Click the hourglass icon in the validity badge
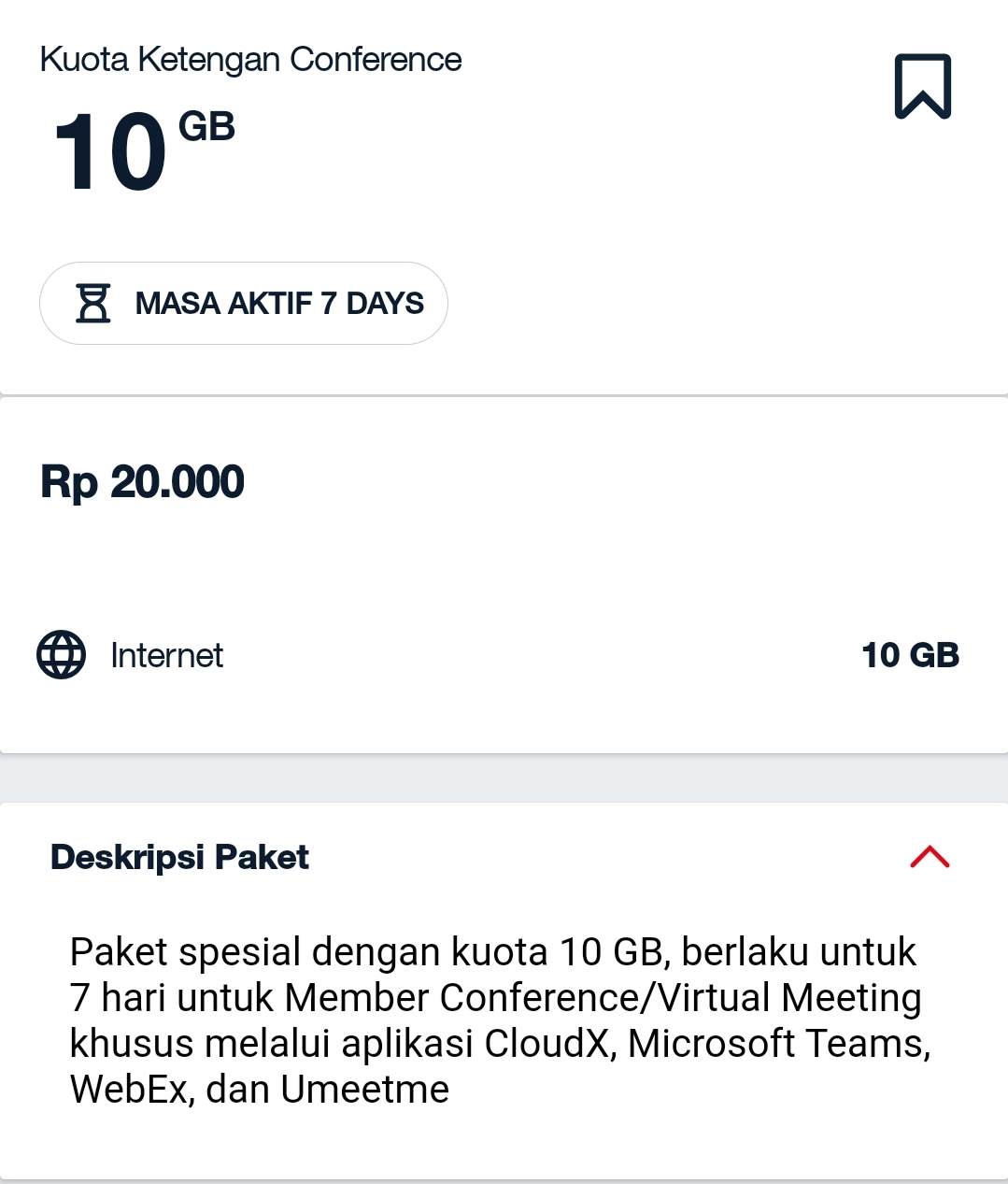This screenshot has width=1008, height=1184. [x=94, y=303]
